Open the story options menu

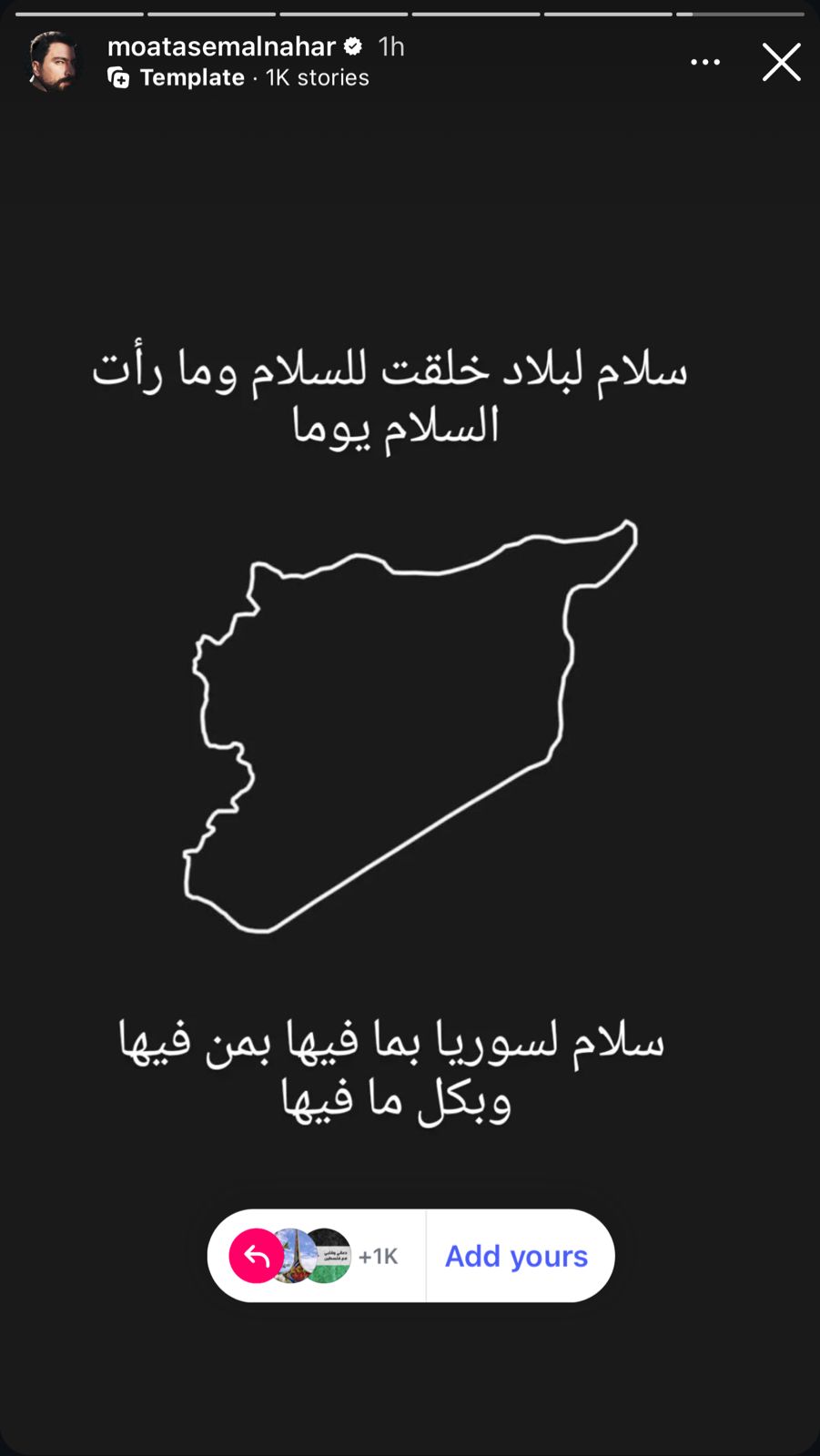pyautogui.click(x=705, y=63)
